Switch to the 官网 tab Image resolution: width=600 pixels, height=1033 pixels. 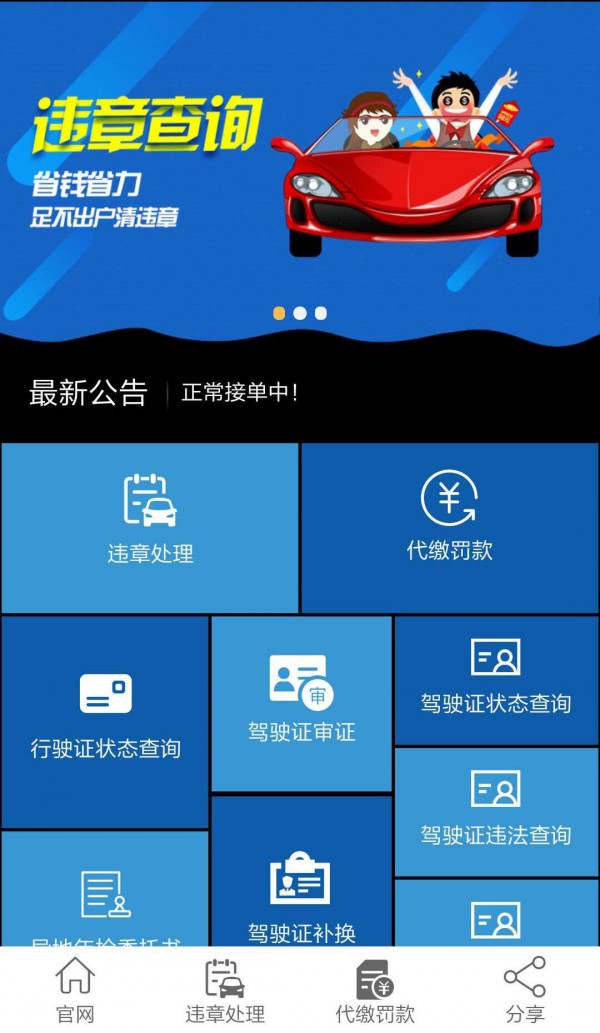click(x=75, y=990)
